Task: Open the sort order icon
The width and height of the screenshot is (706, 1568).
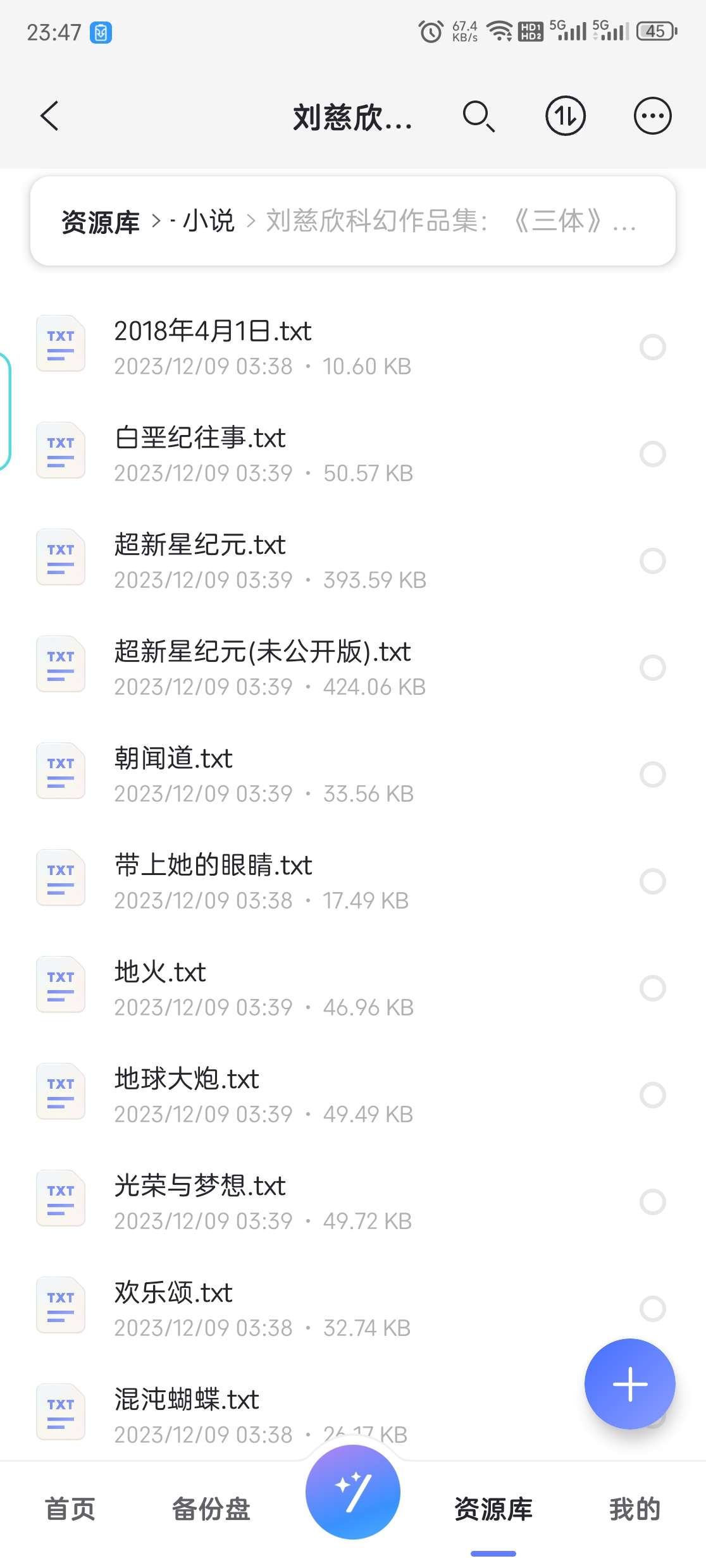Action: pos(565,116)
